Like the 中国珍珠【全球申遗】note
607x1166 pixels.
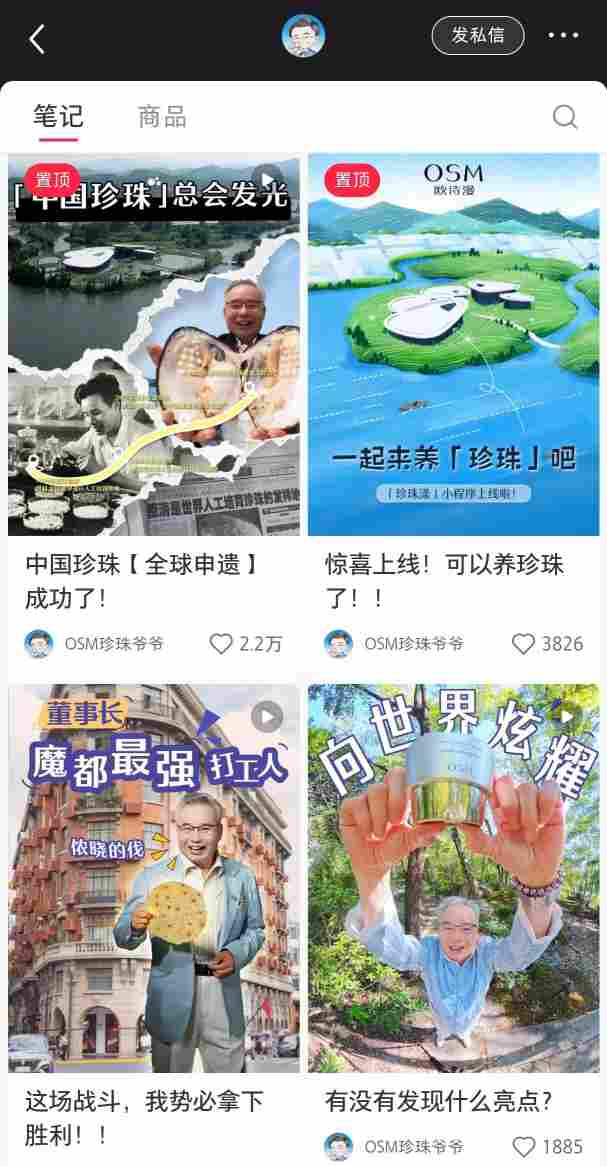(x=221, y=644)
